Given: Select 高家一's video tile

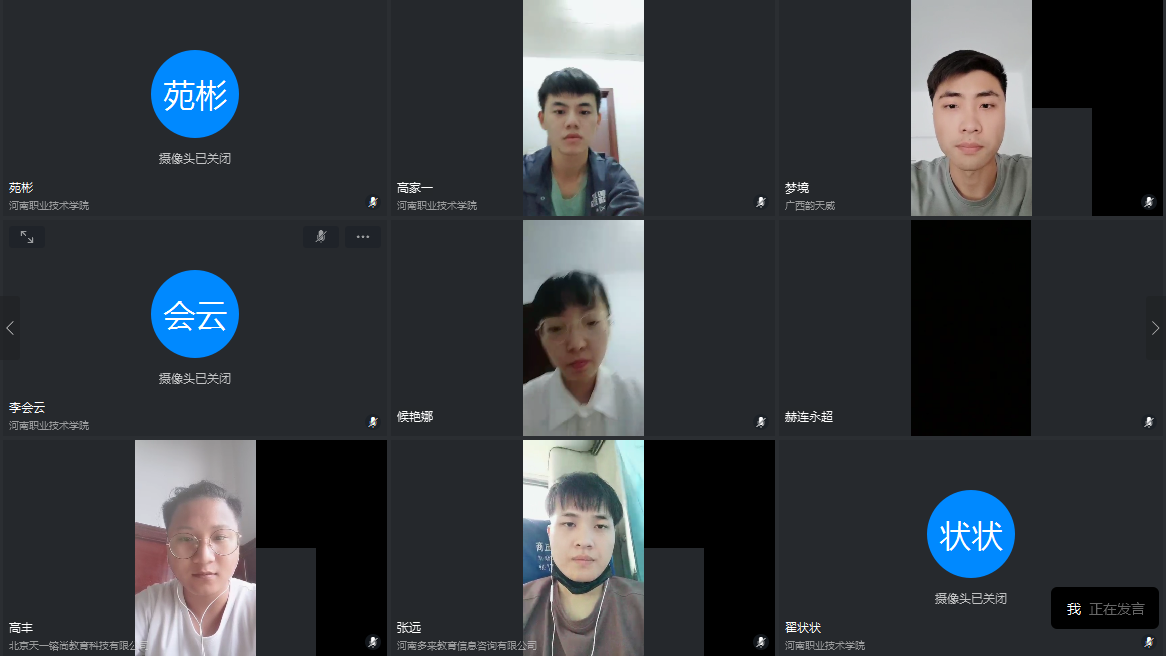Looking at the screenshot, I should pyautogui.click(x=582, y=108).
